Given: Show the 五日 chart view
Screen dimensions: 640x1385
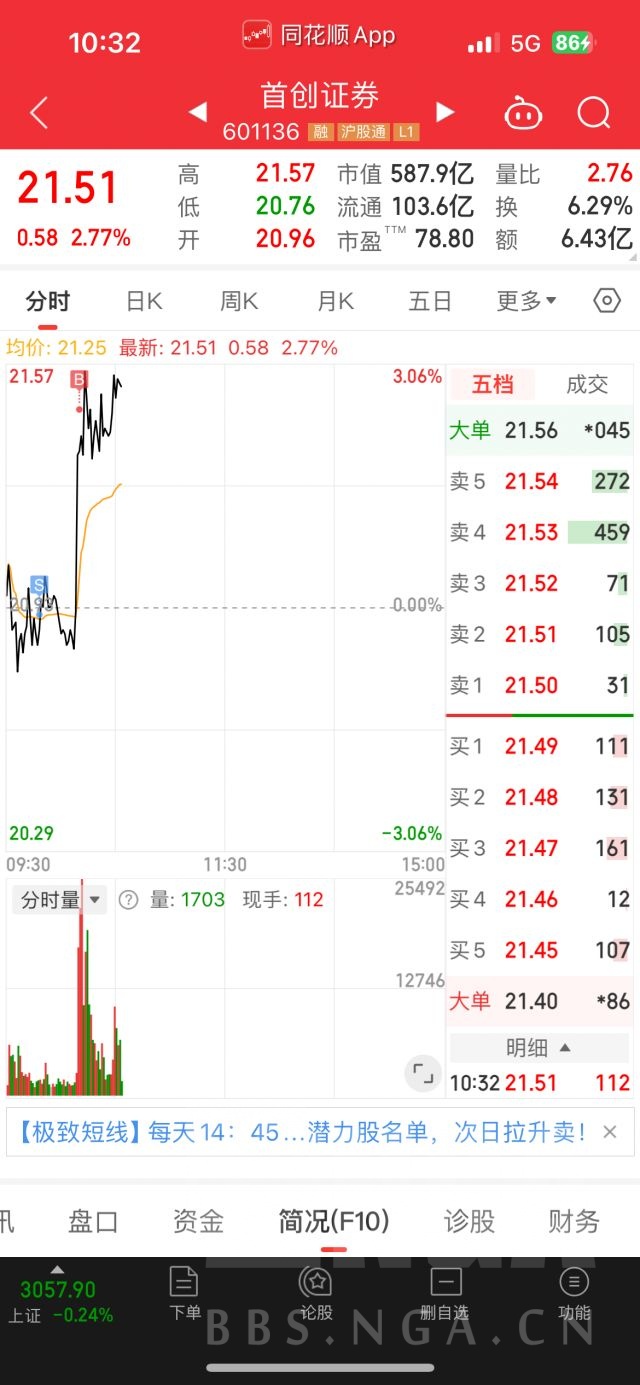Looking at the screenshot, I should coord(430,301).
